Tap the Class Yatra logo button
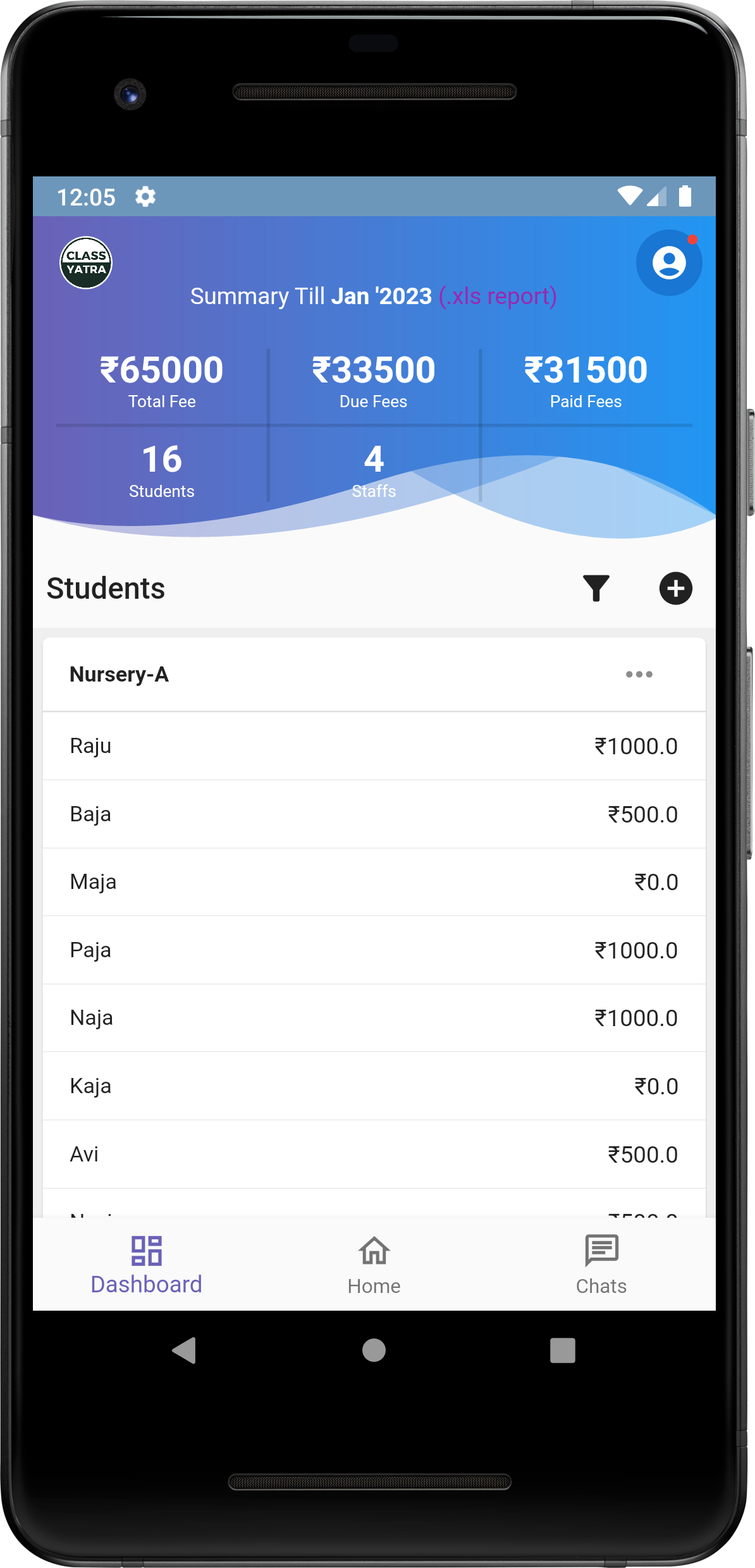Screen dimensions: 755x1568 tap(86, 263)
